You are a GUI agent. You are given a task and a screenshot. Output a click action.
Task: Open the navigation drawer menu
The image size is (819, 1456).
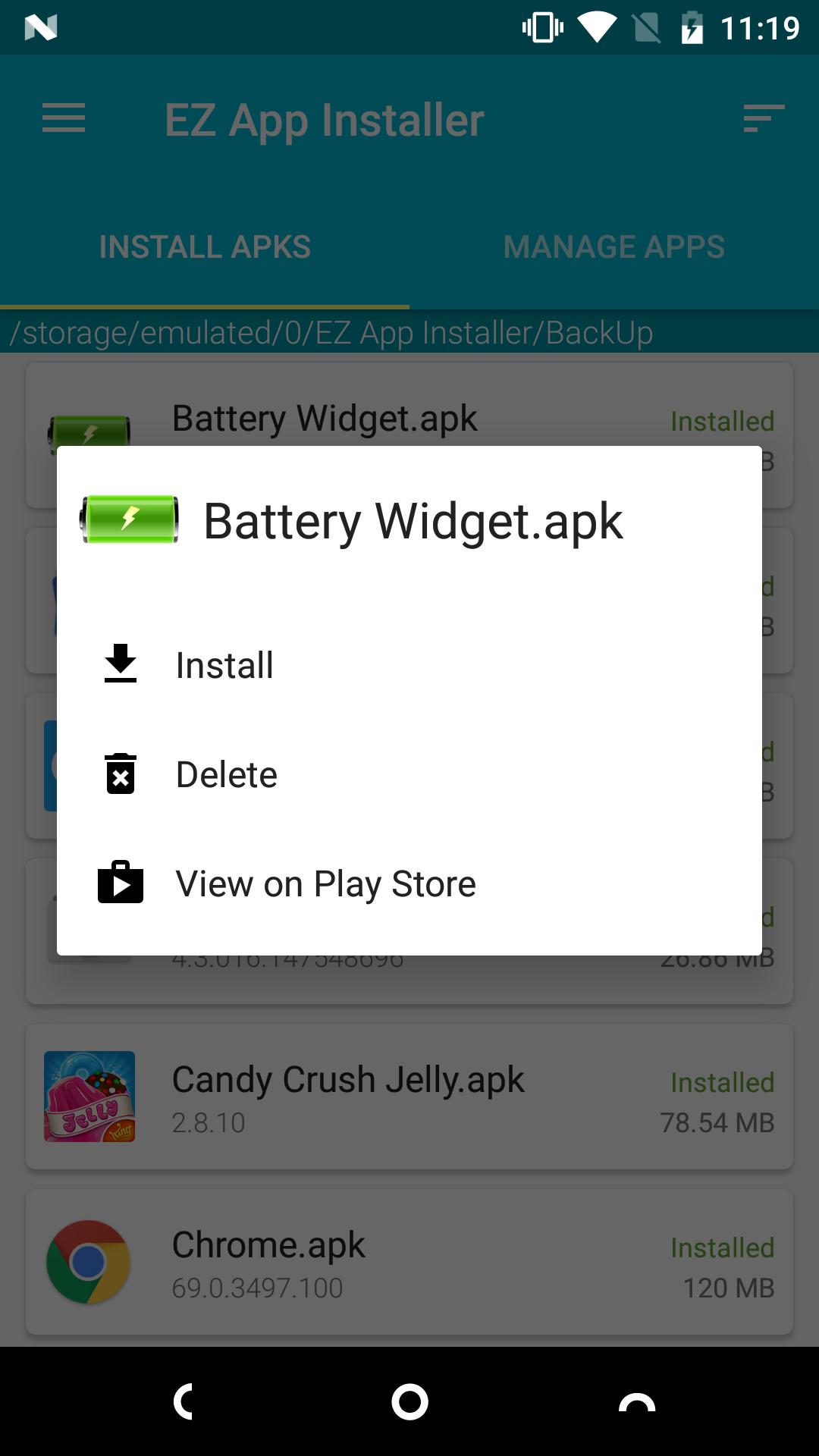[64, 118]
